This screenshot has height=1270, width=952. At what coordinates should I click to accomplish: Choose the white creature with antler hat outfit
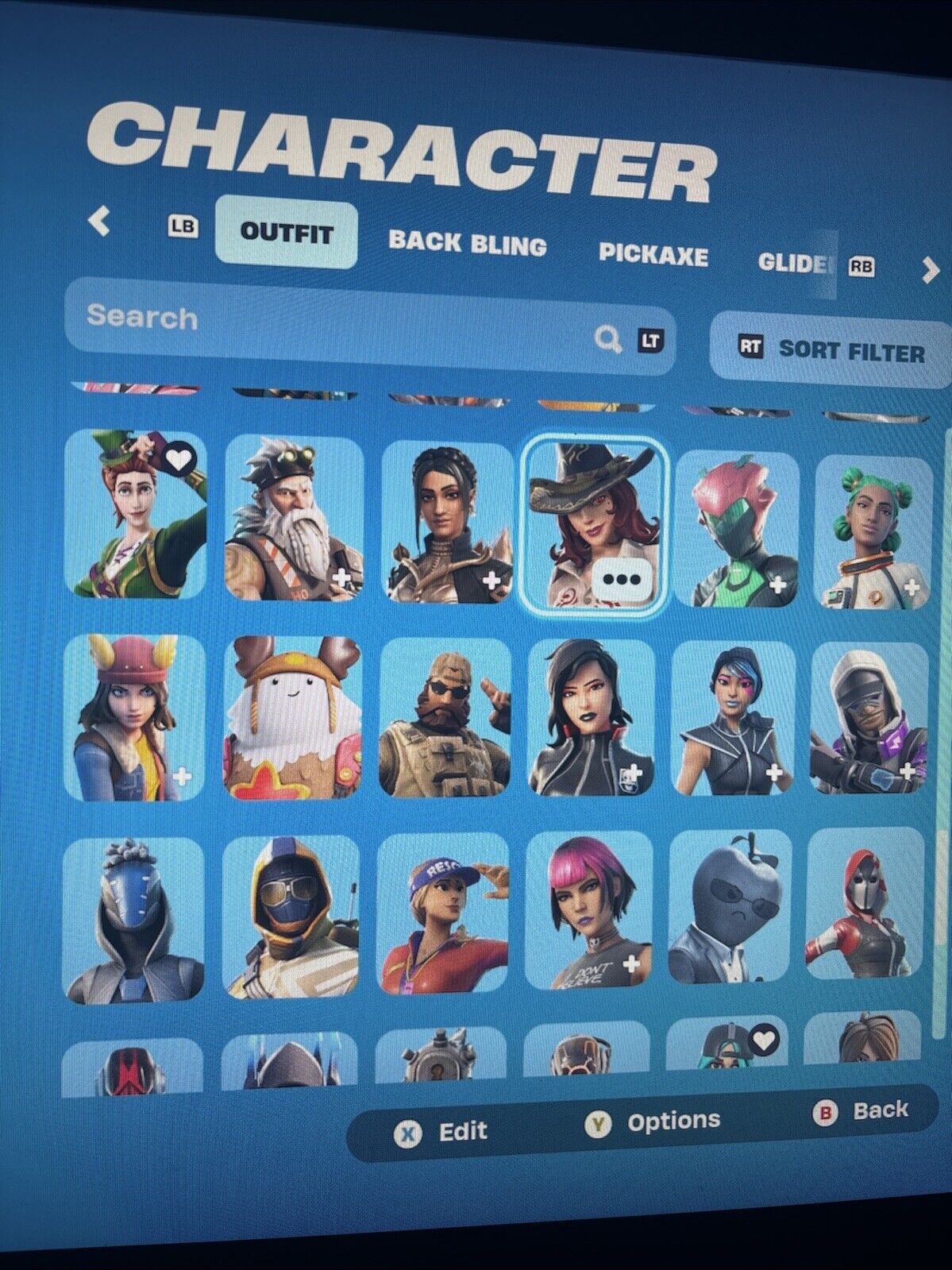292,716
